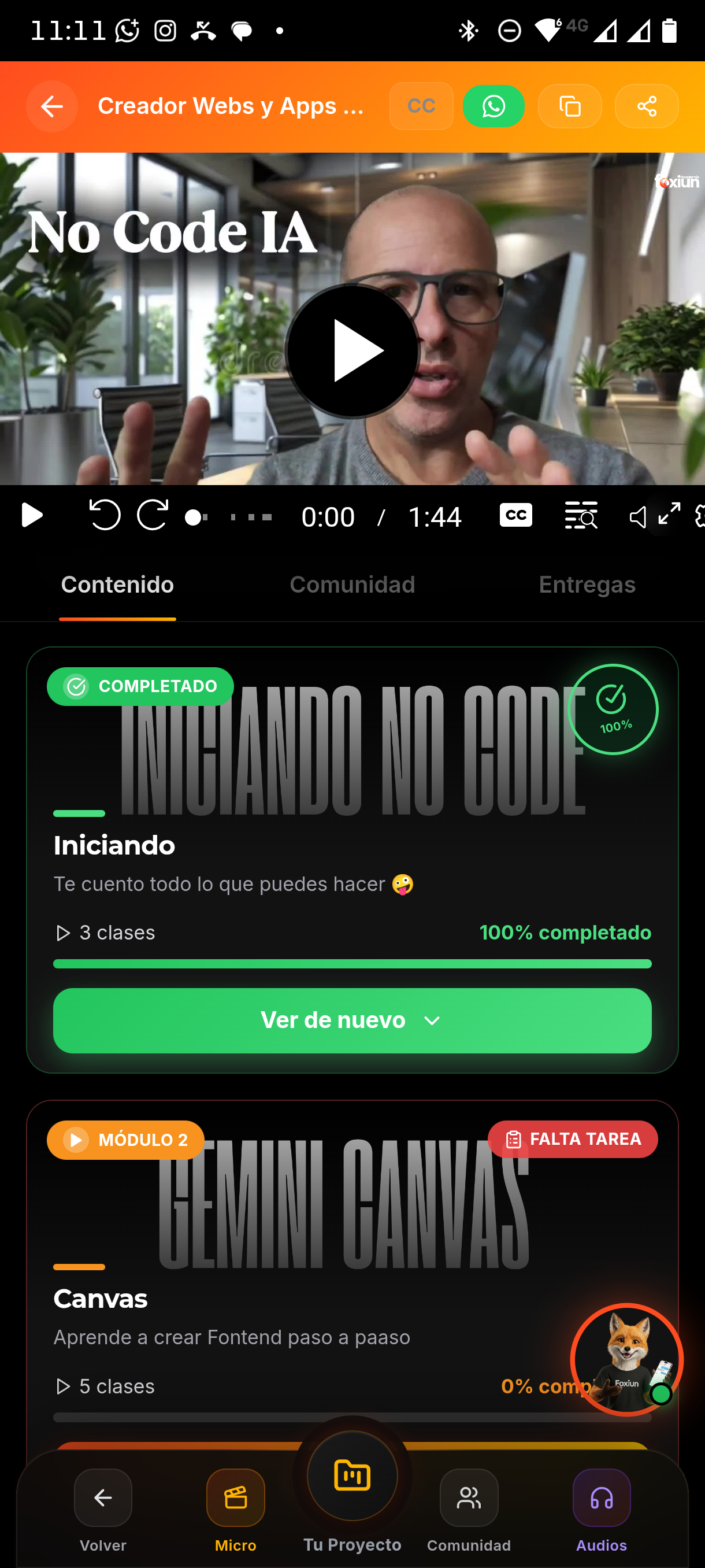Toggle captions in the player bar
Screen dimensions: 705x1568
coord(515,516)
